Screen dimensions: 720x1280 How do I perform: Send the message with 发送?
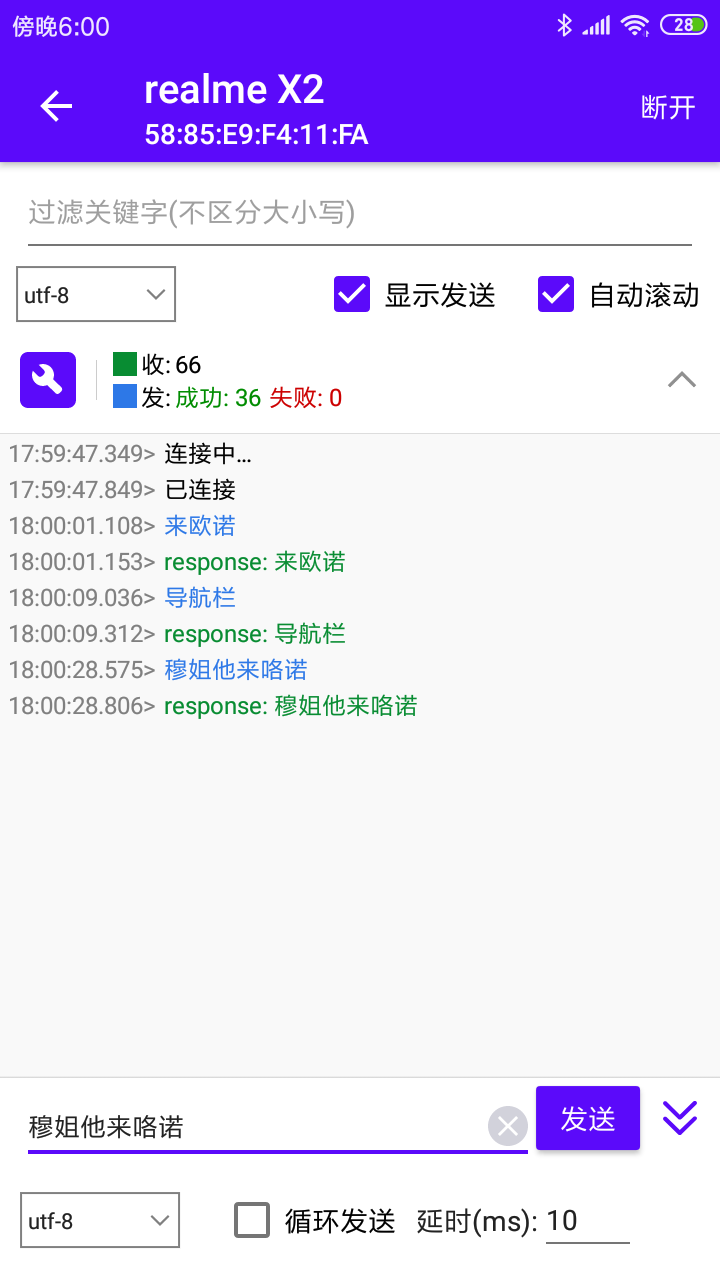coord(588,1119)
